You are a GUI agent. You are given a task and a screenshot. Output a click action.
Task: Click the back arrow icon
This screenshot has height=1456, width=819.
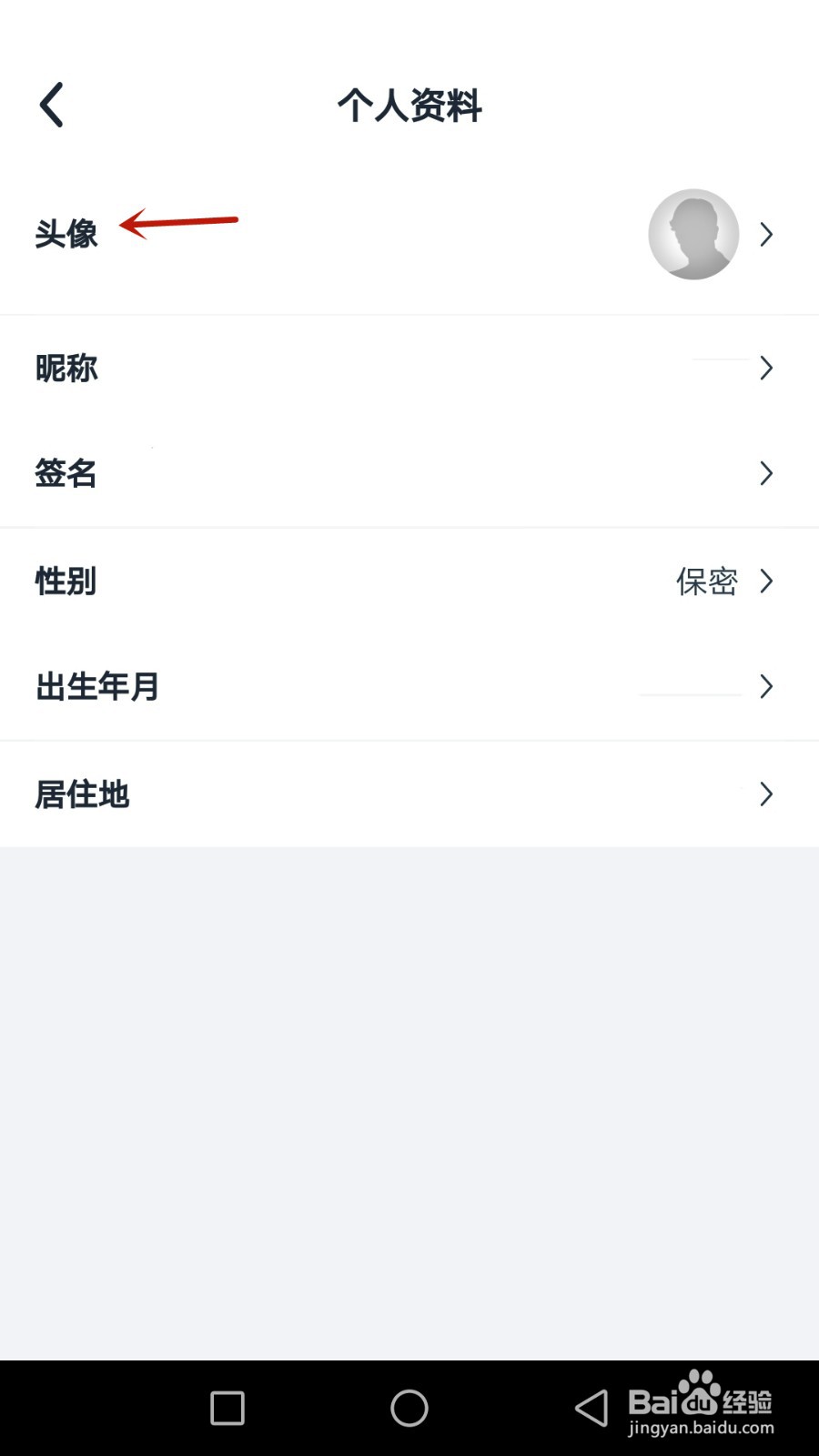click(x=52, y=104)
